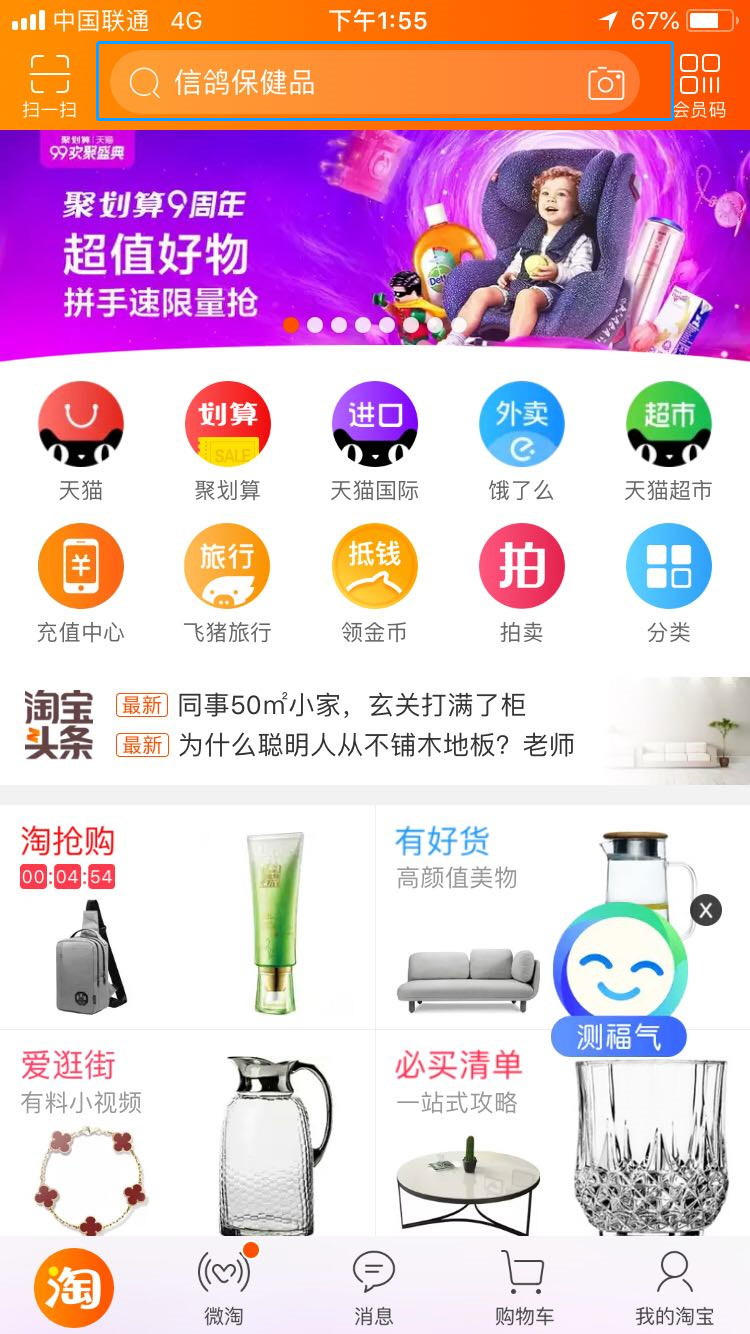This screenshot has height=1334, width=750.
Task: Go to 聚划算 deals
Action: click(x=228, y=440)
